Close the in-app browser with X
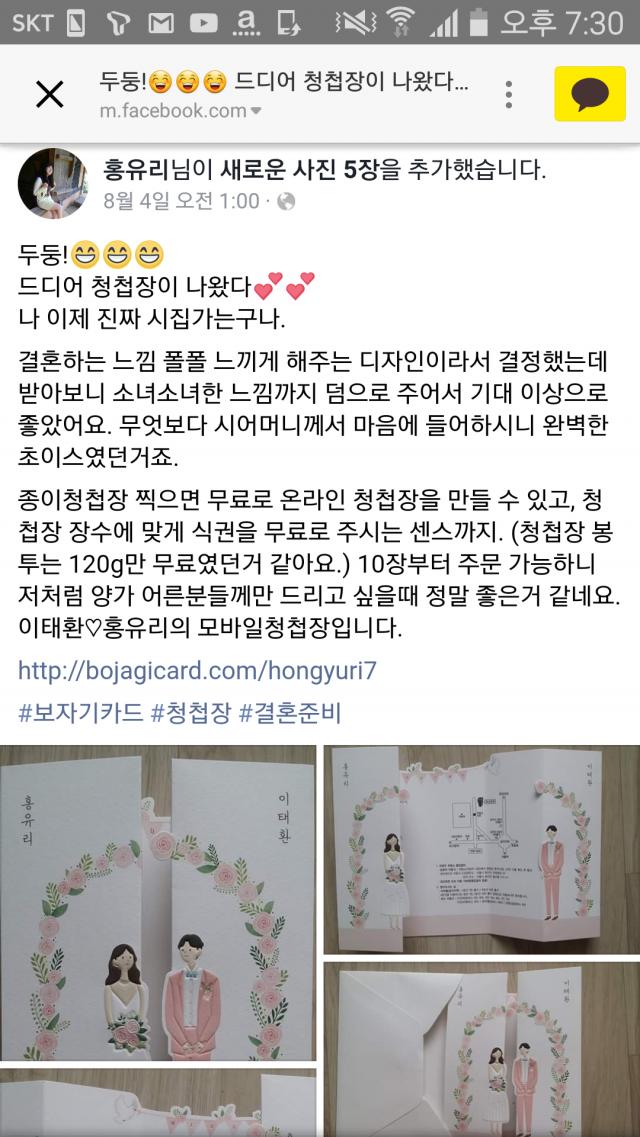This screenshot has height=1137, width=640. pyautogui.click(x=49, y=95)
